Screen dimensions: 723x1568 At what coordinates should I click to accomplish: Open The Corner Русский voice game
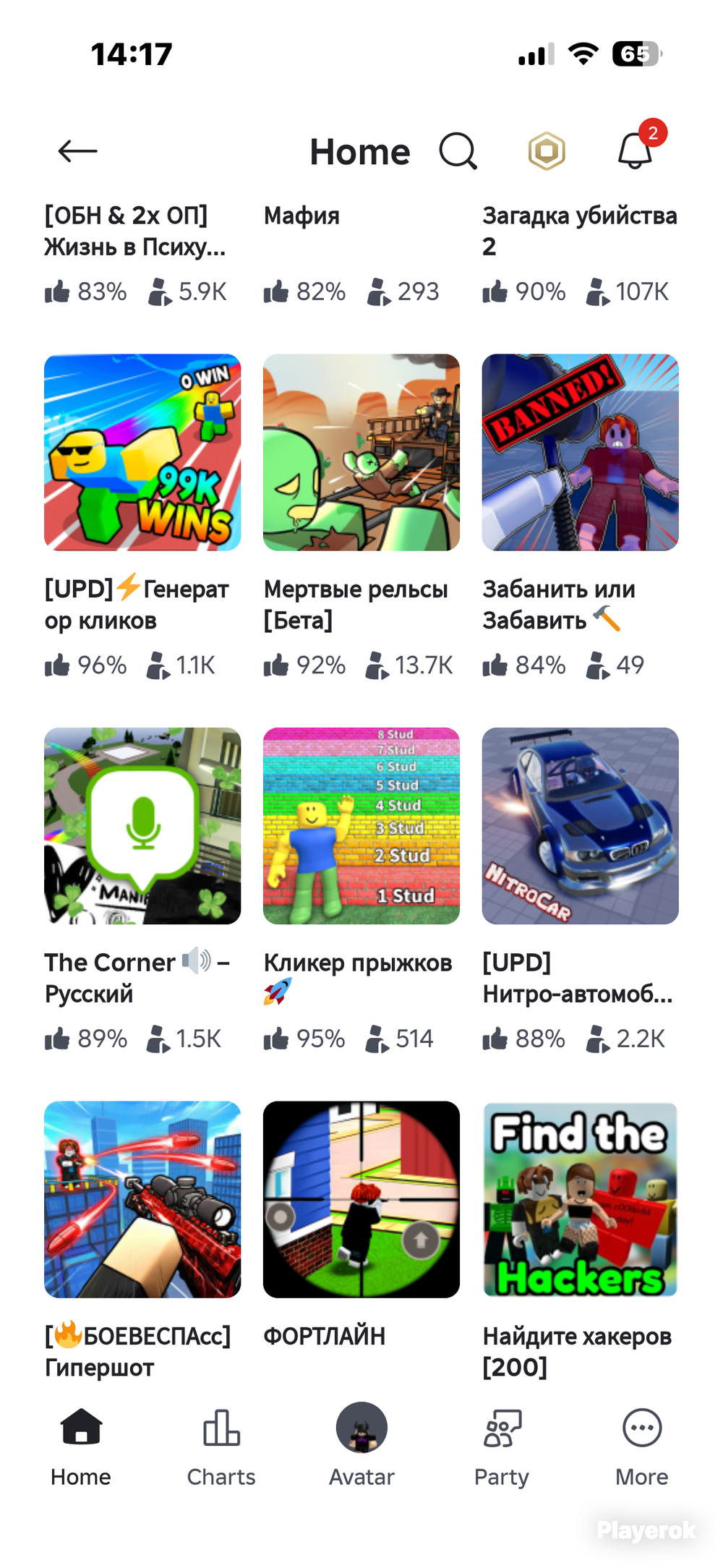coord(142,826)
